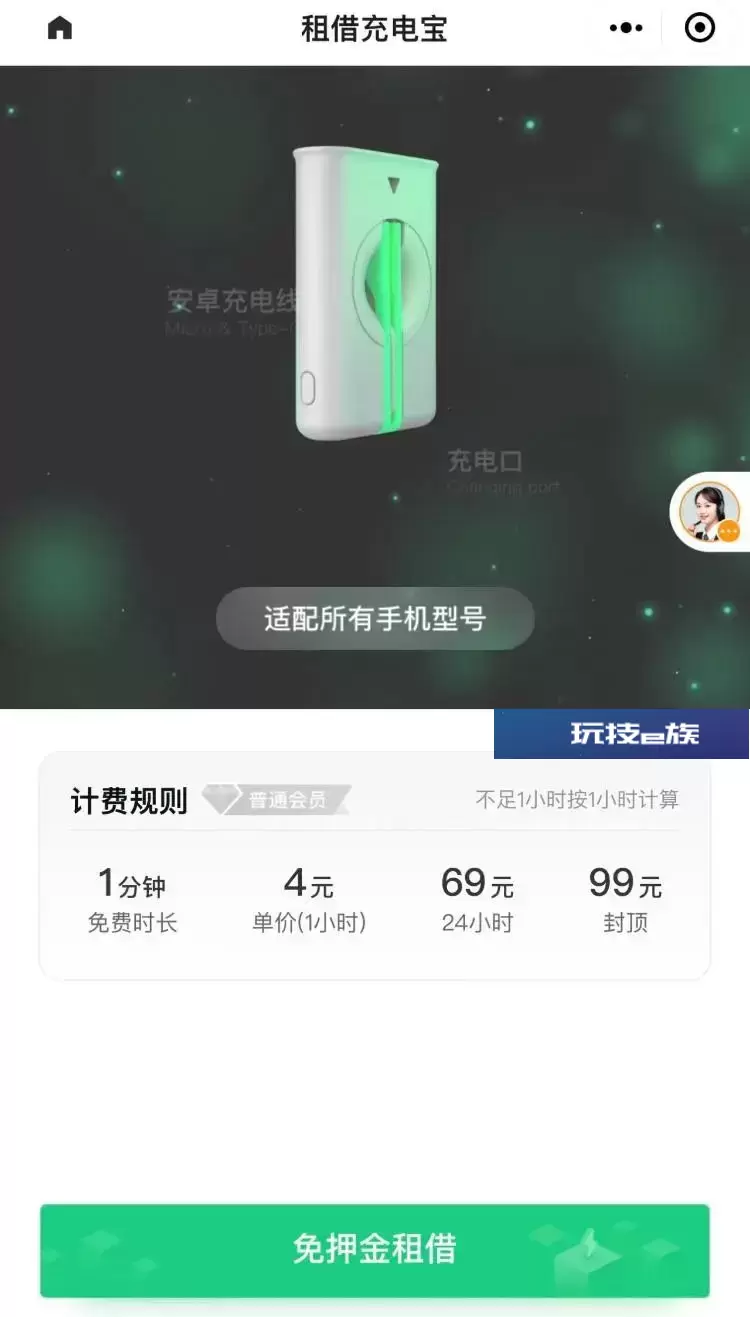Image resolution: width=750 pixels, height=1317 pixels.
Task: Open the customer service avatar
Action: click(711, 511)
